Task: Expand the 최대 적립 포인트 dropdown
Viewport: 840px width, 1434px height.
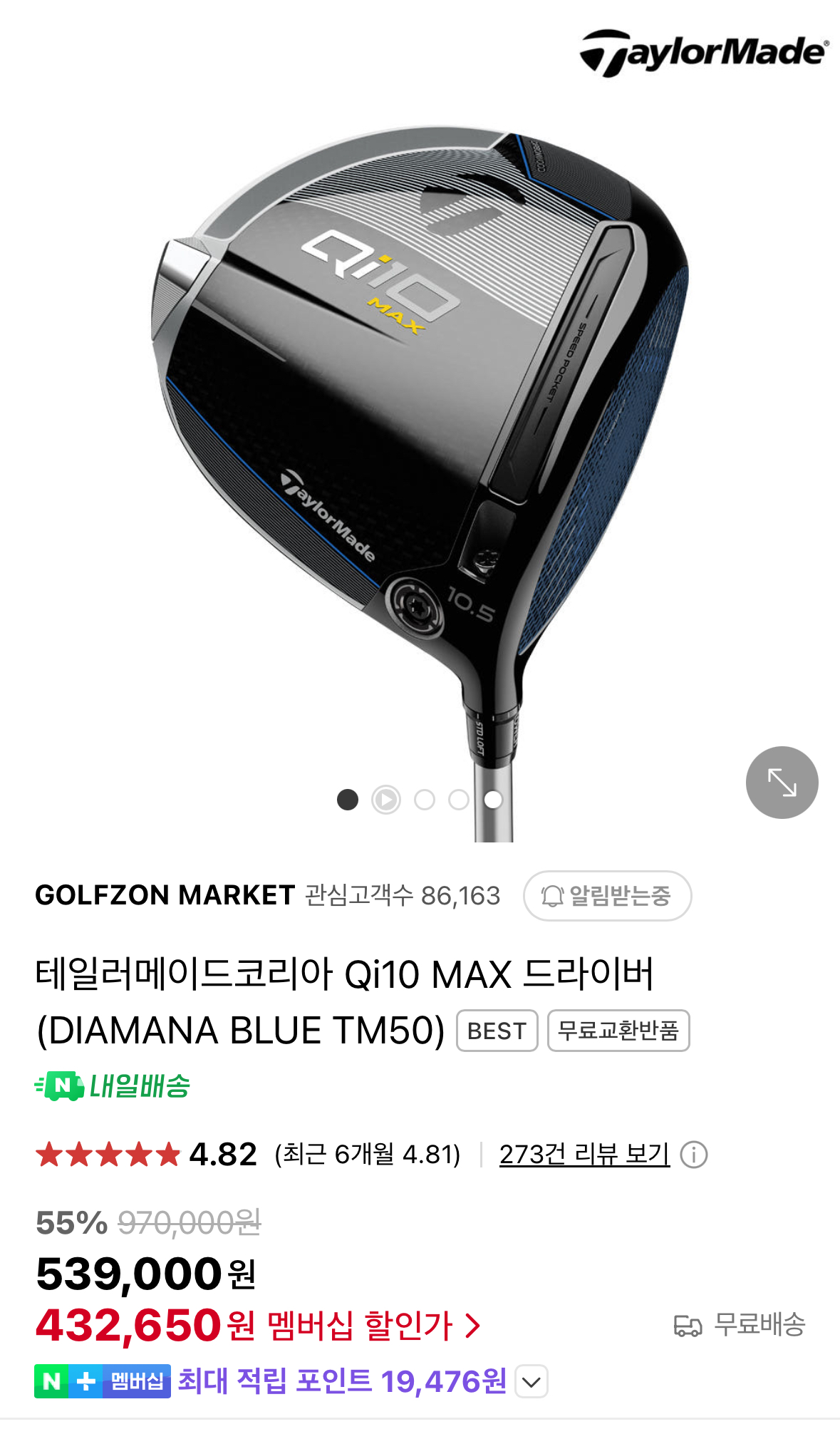Action: click(531, 1382)
